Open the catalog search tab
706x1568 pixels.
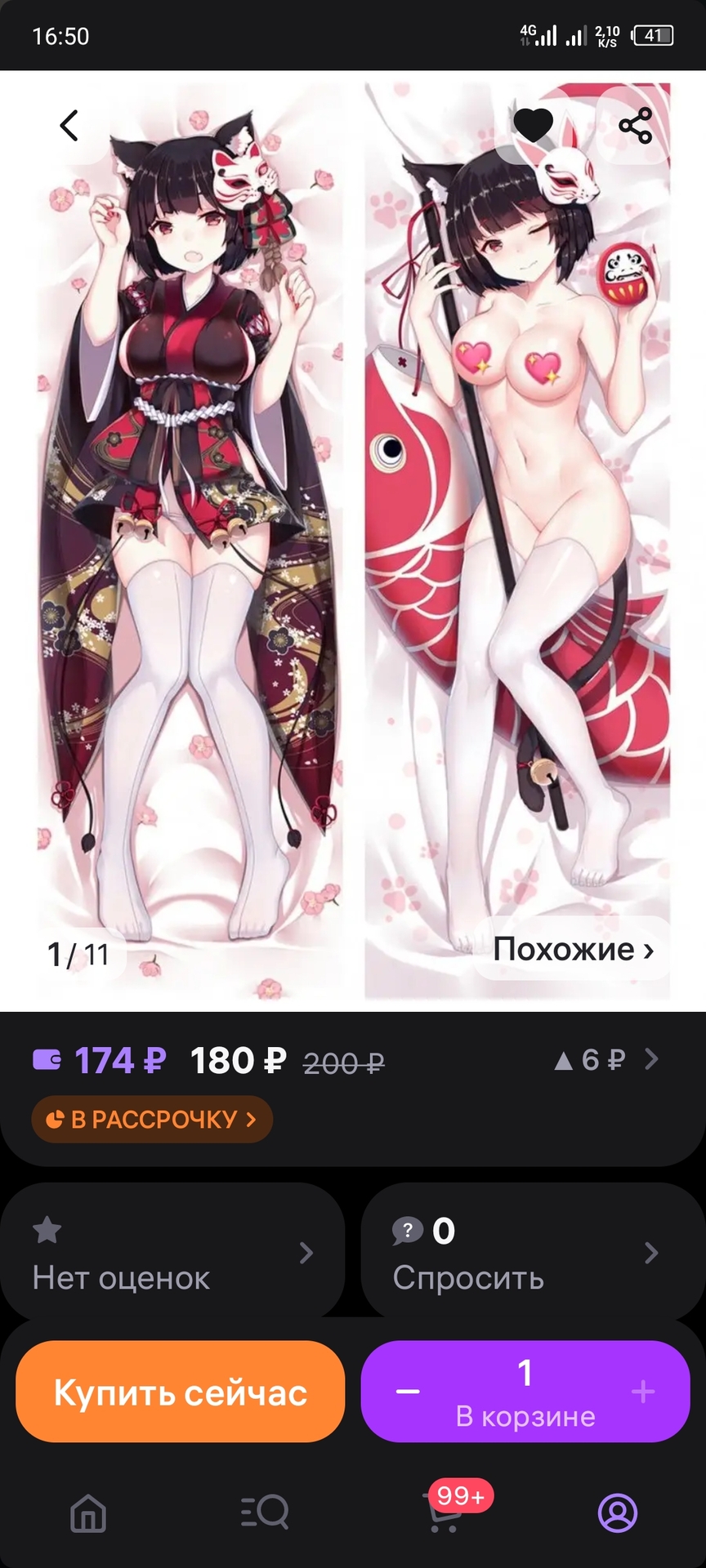(x=265, y=1513)
